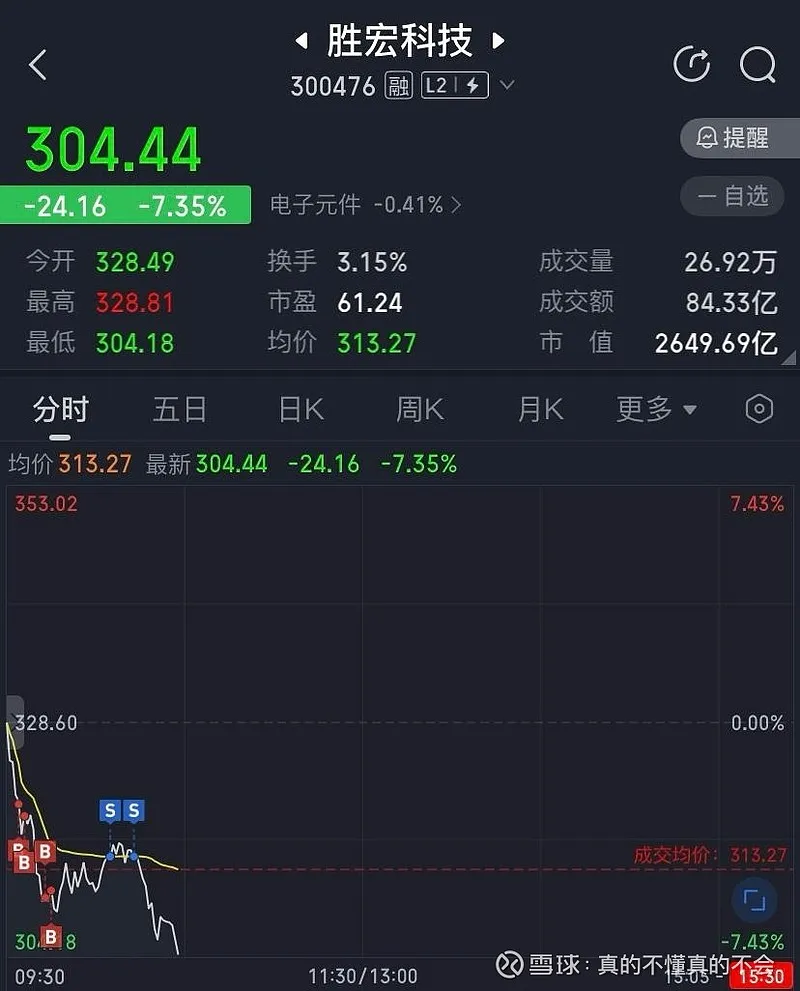This screenshot has height=991, width=800.
Task: Switch to the 月K chart
Action: (540, 409)
